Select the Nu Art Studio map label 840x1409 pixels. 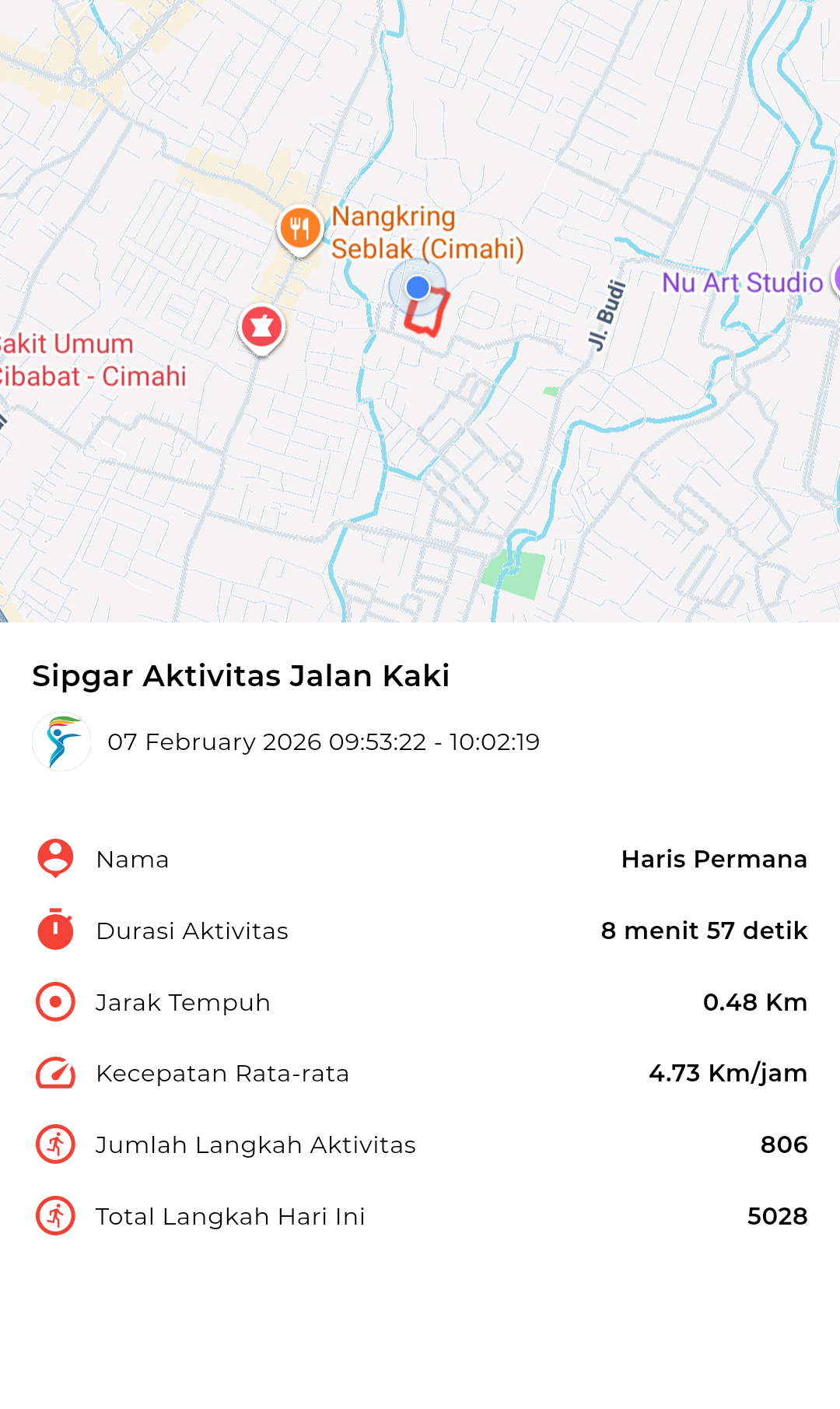pos(742,282)
